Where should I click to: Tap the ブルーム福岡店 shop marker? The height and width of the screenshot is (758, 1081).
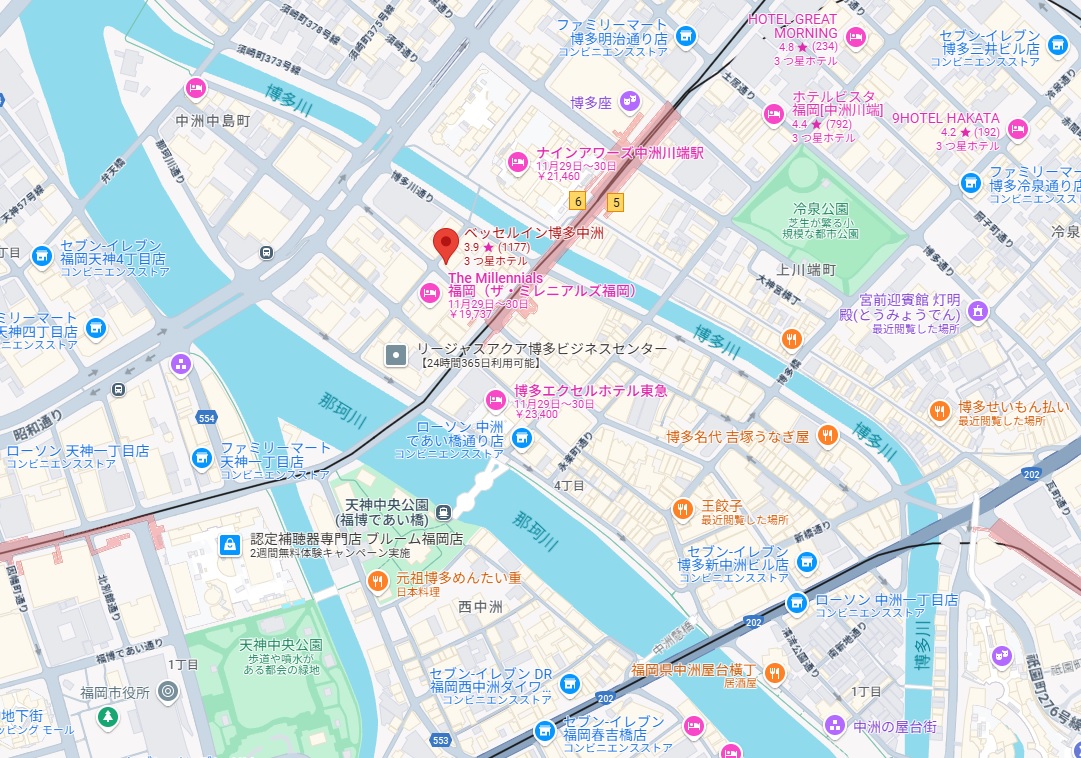[230, 545]
